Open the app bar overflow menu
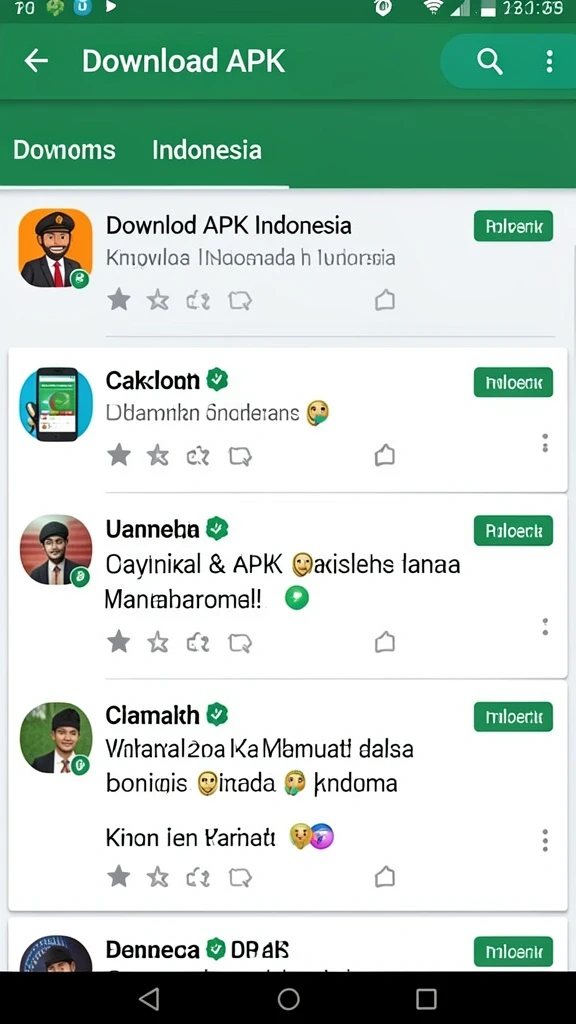This screenshot has width=576, height=1024. 549,61
